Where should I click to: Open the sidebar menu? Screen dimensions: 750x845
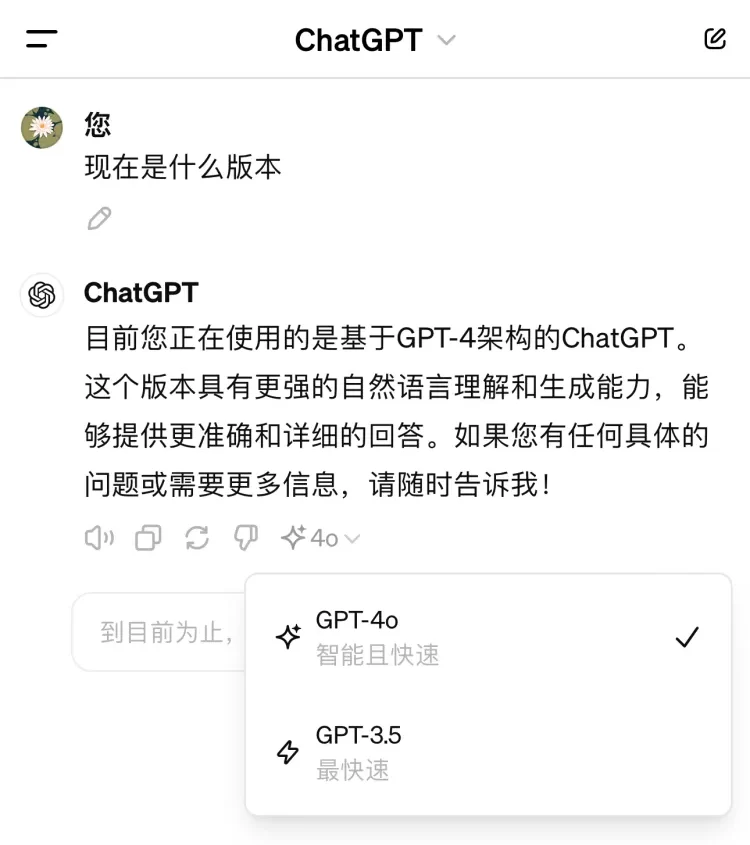(42, 40)
